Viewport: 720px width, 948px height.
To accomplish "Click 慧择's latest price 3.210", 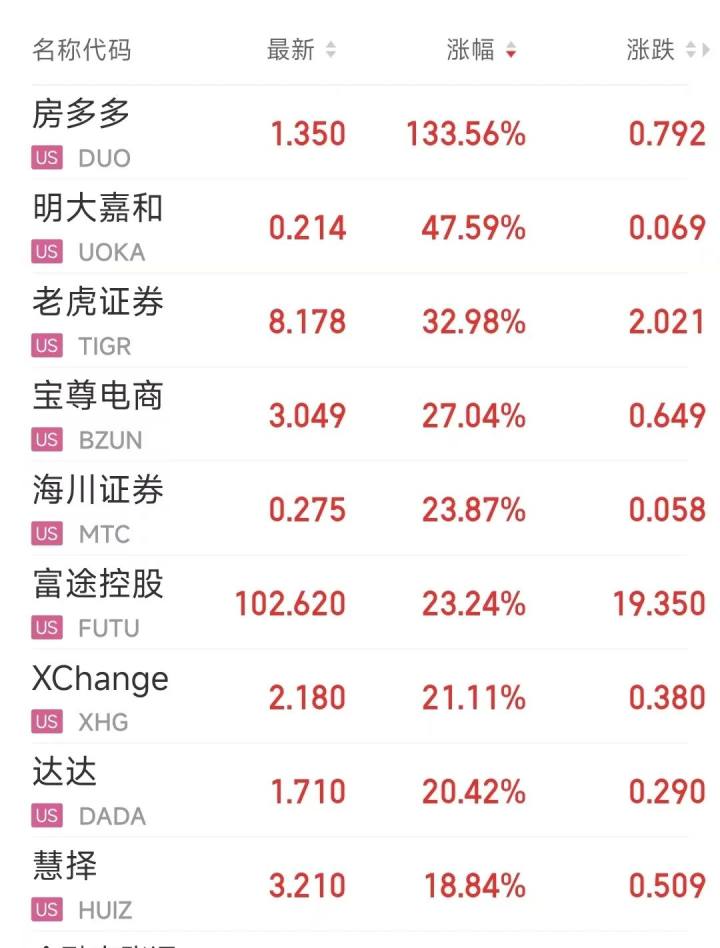I will coord(308,886).
